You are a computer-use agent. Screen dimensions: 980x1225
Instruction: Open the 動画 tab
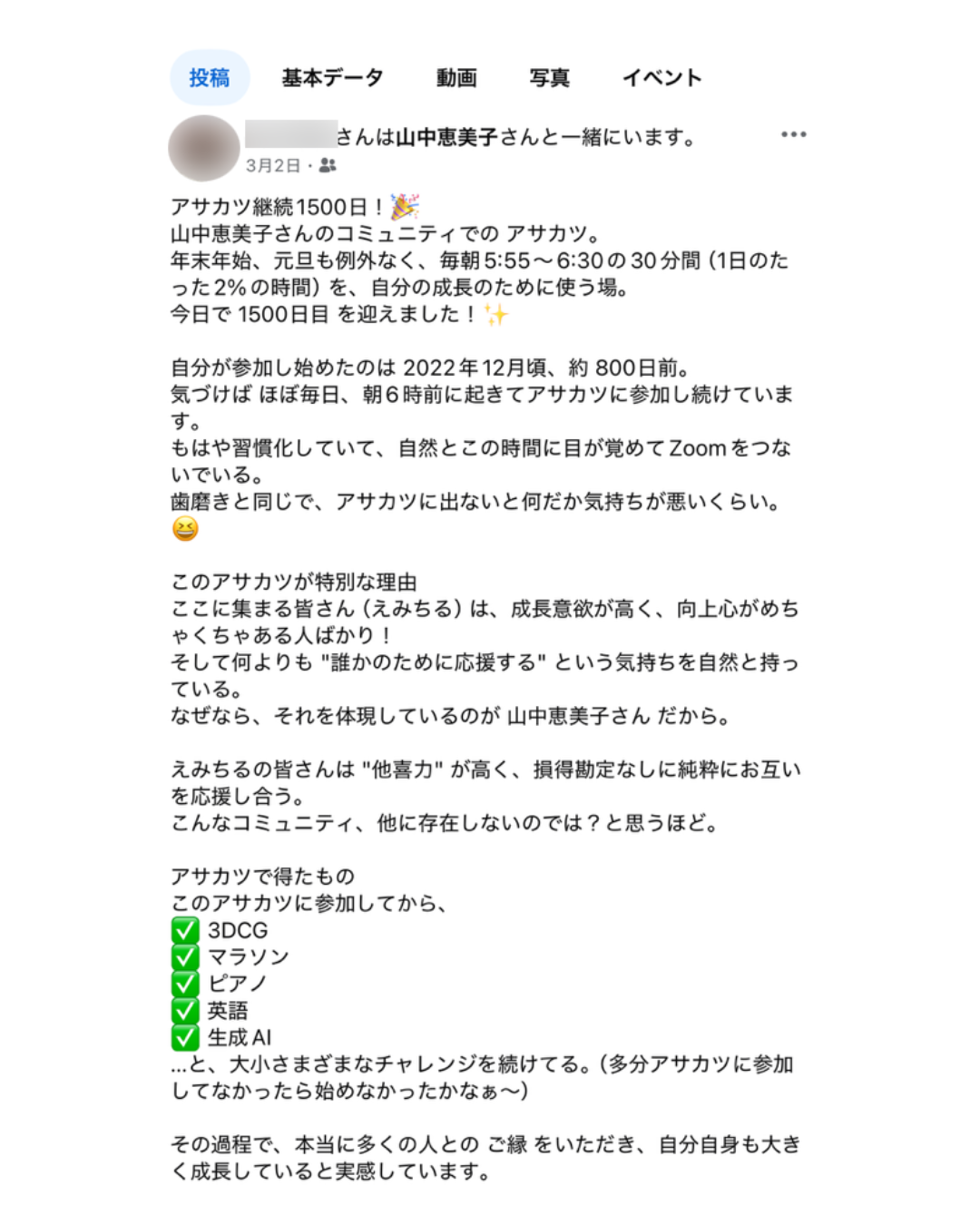(x=456, y=78)
